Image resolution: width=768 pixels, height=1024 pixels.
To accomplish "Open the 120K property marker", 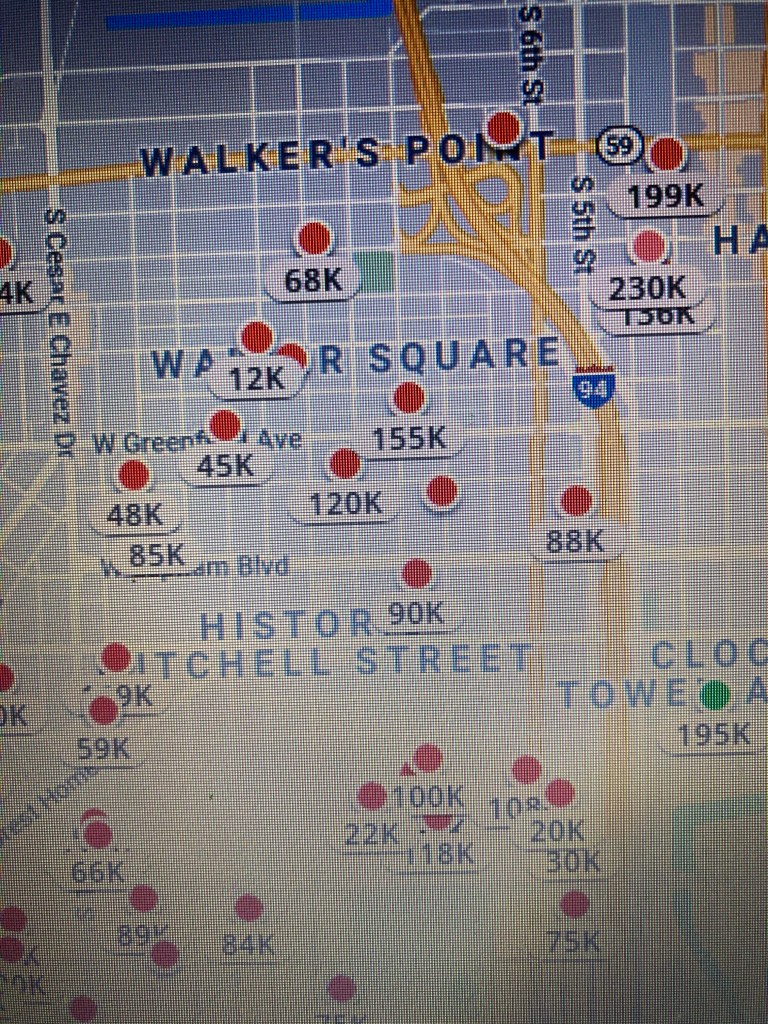I will 346,463.
